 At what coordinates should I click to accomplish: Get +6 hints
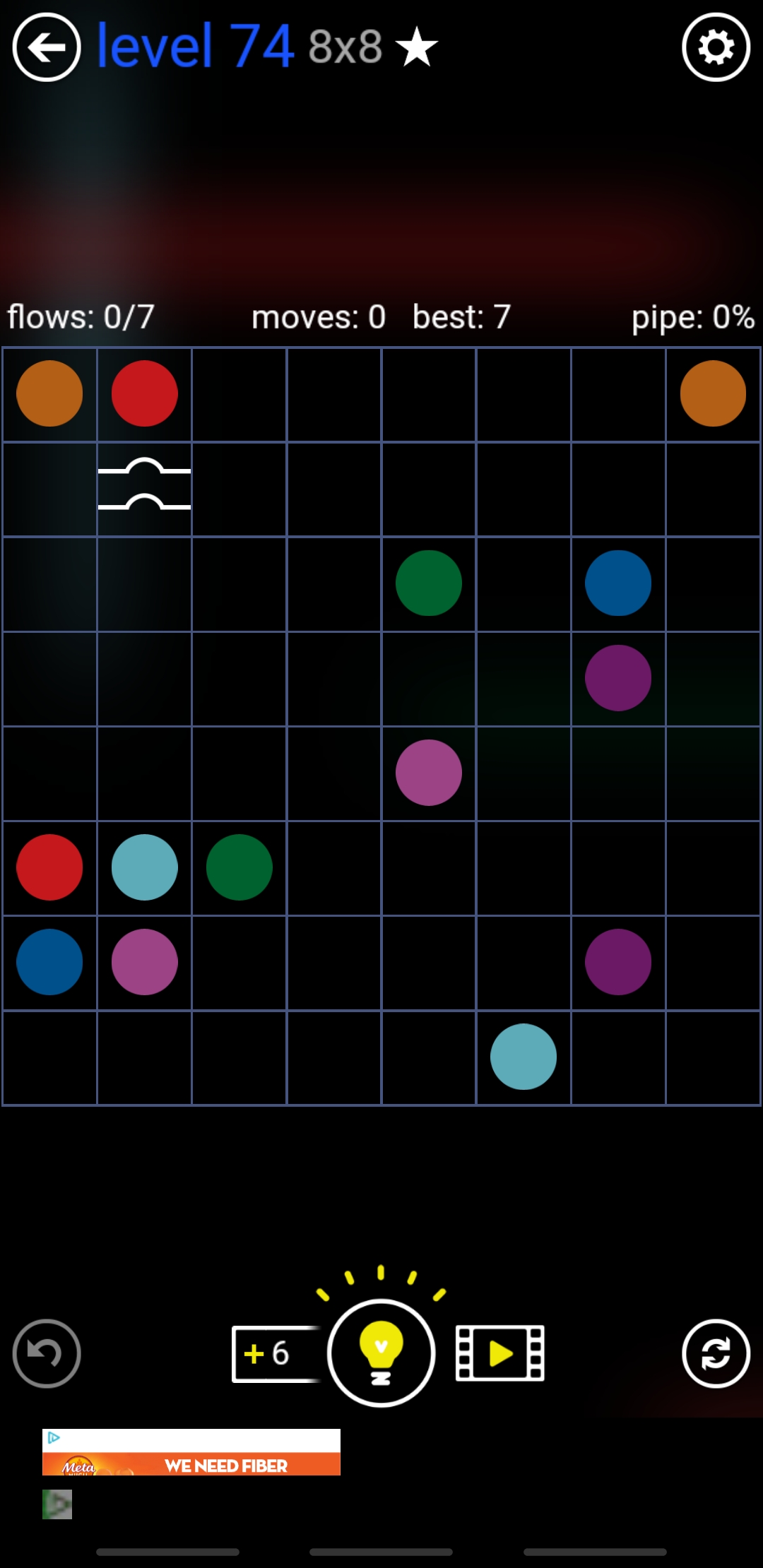(x=274, y=1353)
